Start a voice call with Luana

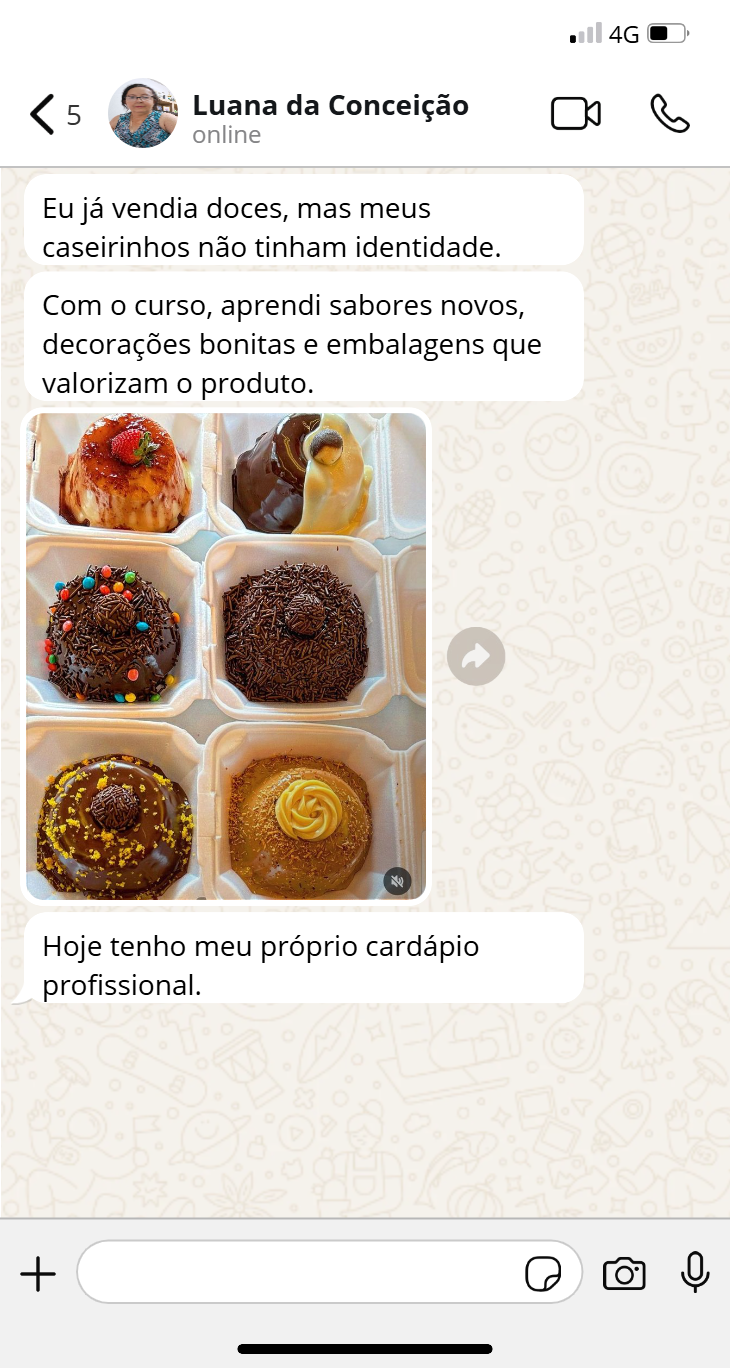point(669,114)
